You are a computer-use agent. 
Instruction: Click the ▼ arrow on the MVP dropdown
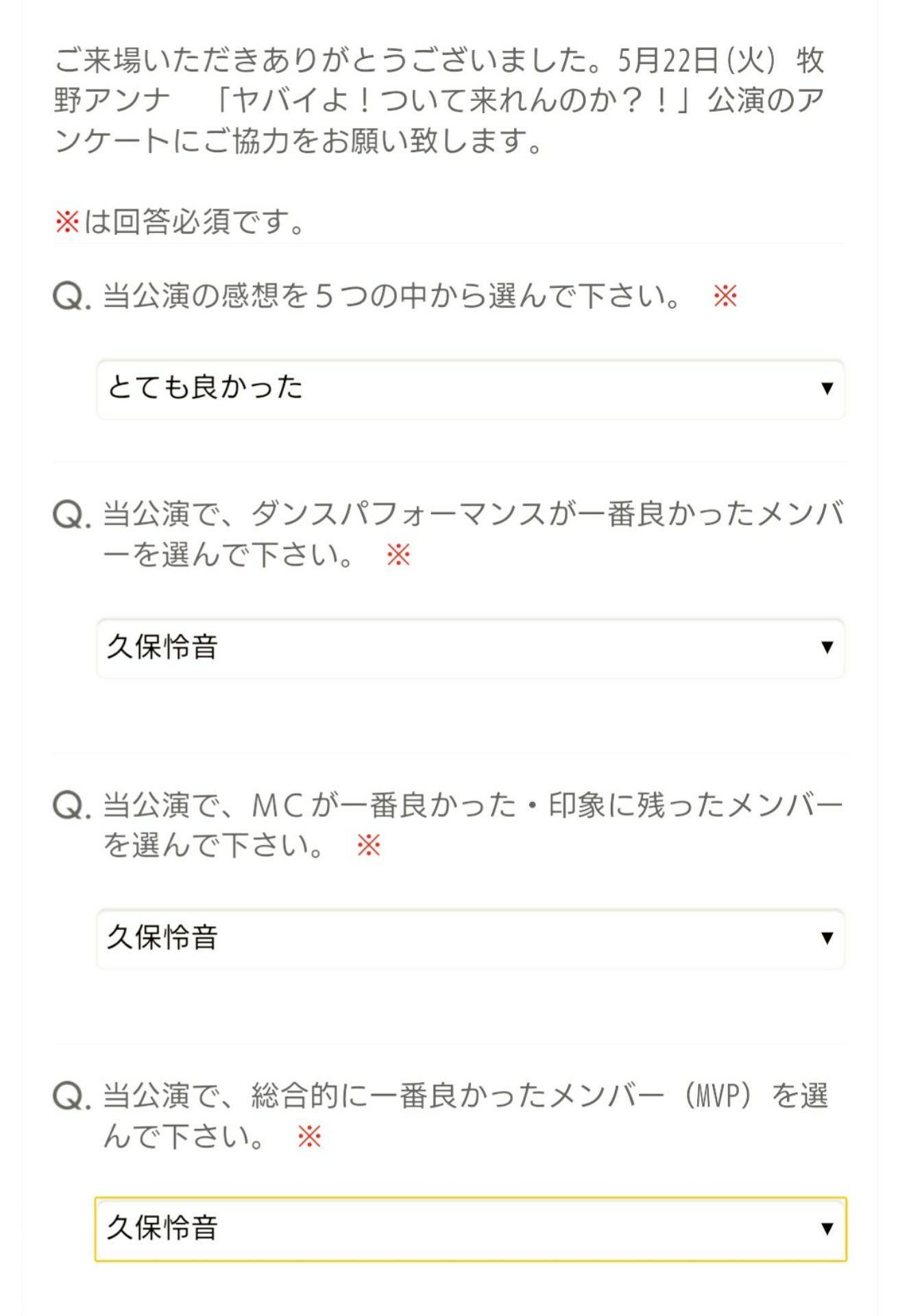827,1229
